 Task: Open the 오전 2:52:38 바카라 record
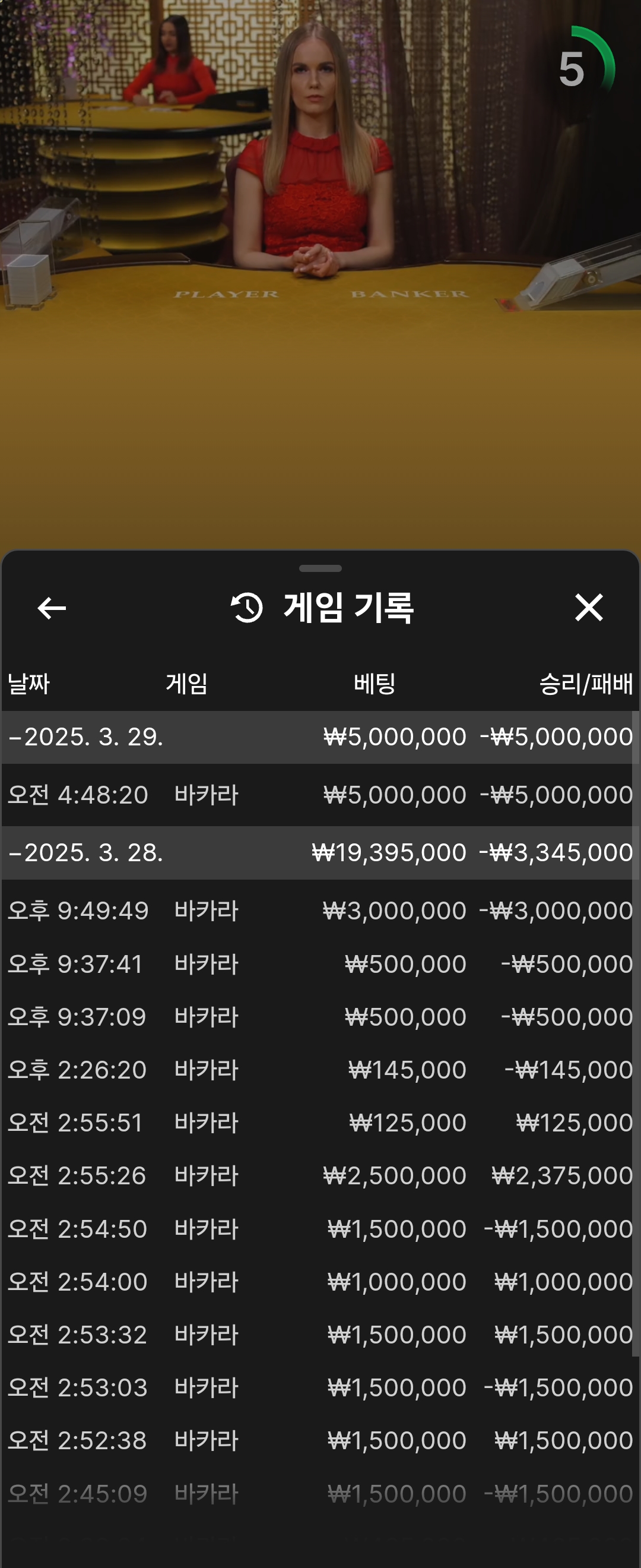click(320, 1441)
